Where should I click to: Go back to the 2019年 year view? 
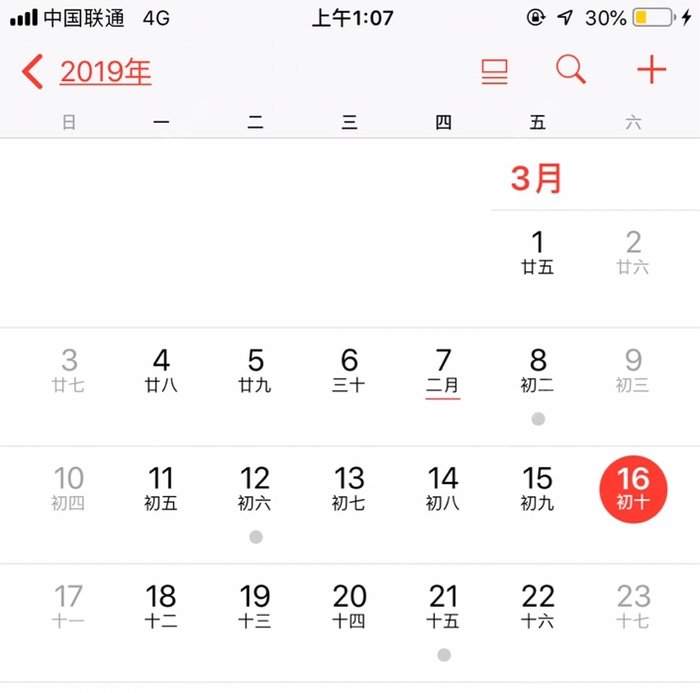click(88, 72)
